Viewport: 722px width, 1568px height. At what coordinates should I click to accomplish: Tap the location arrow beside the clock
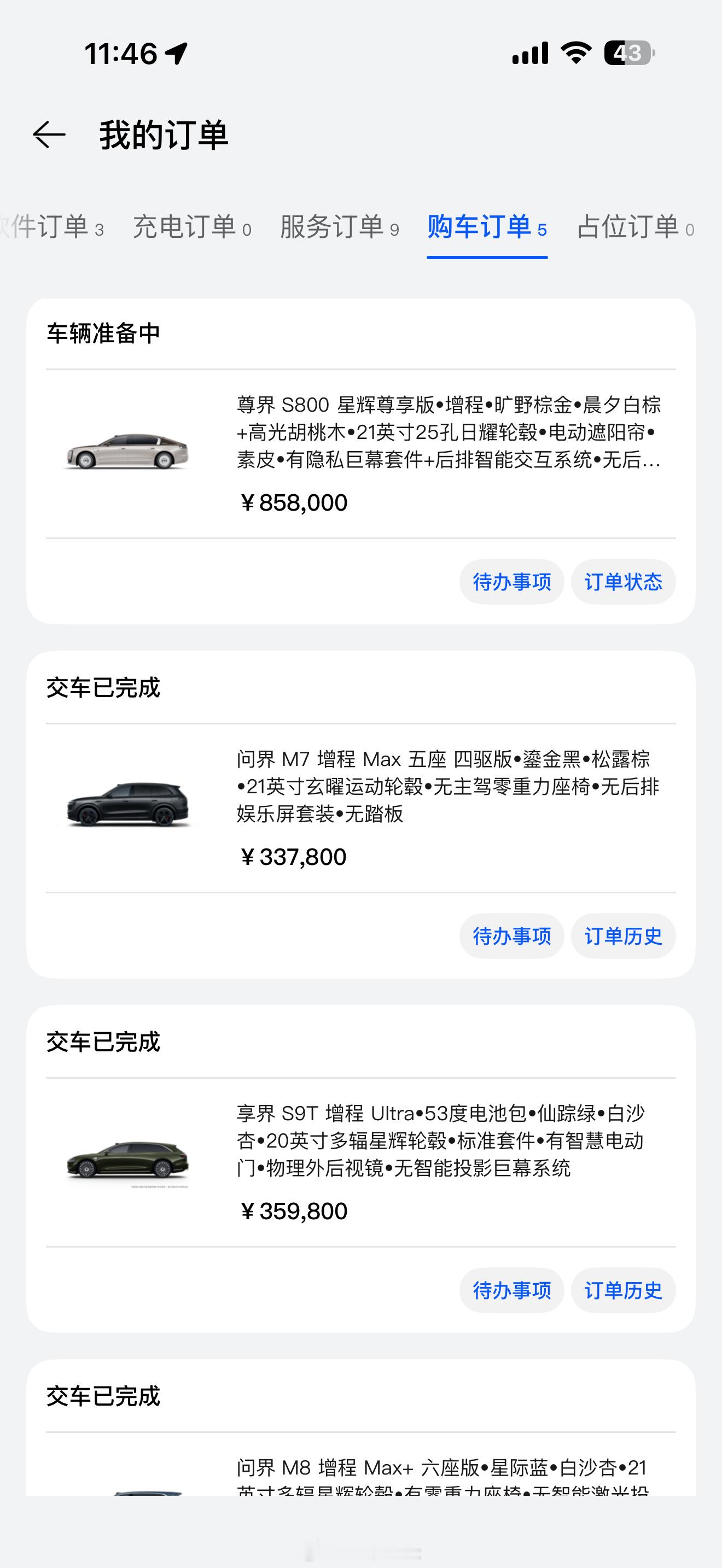(177, 54)
